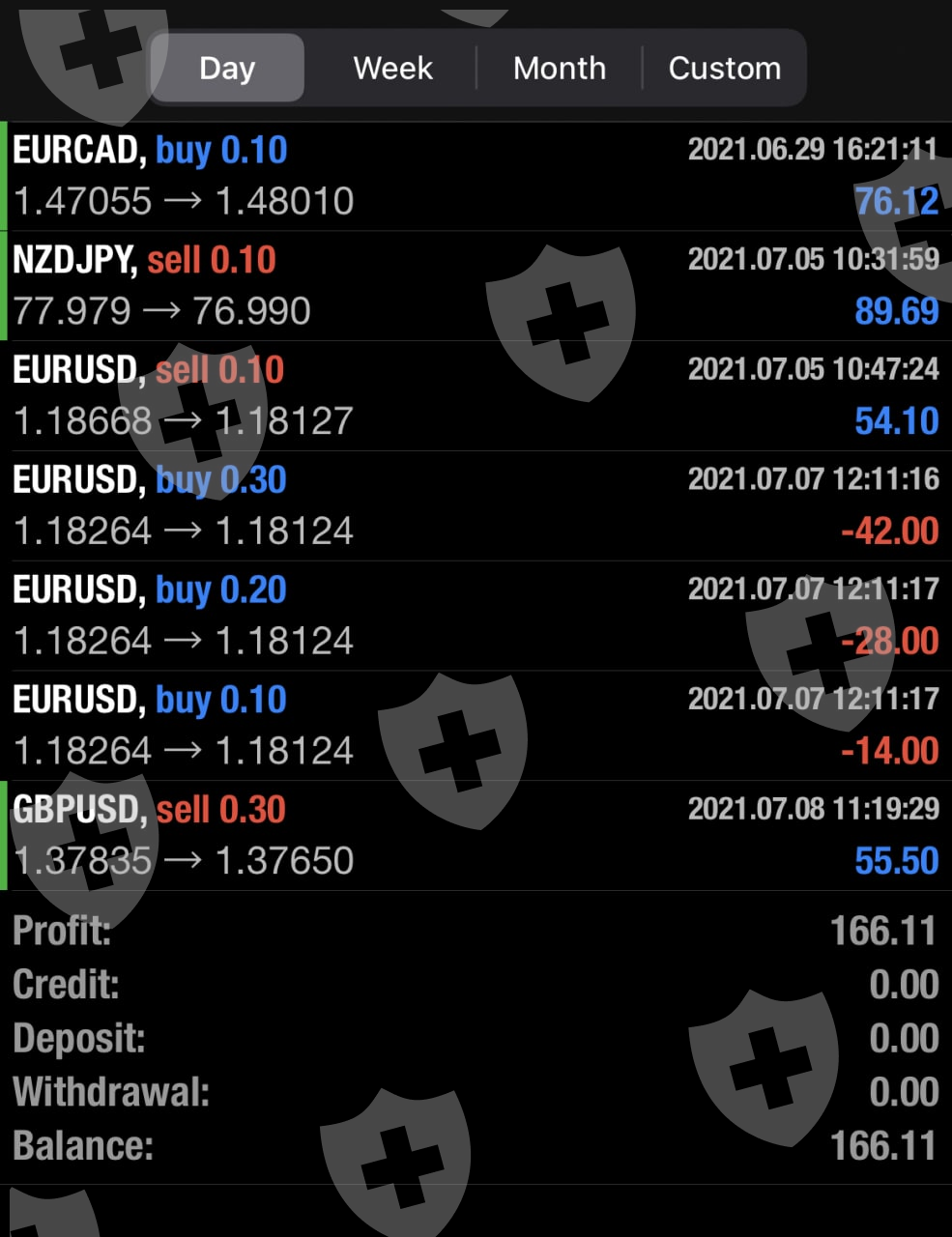This screenshot has width=952, height=1237.
Task: Tap the EURUSD buy 0.30 trade
Action: click(x=476, y=506)
